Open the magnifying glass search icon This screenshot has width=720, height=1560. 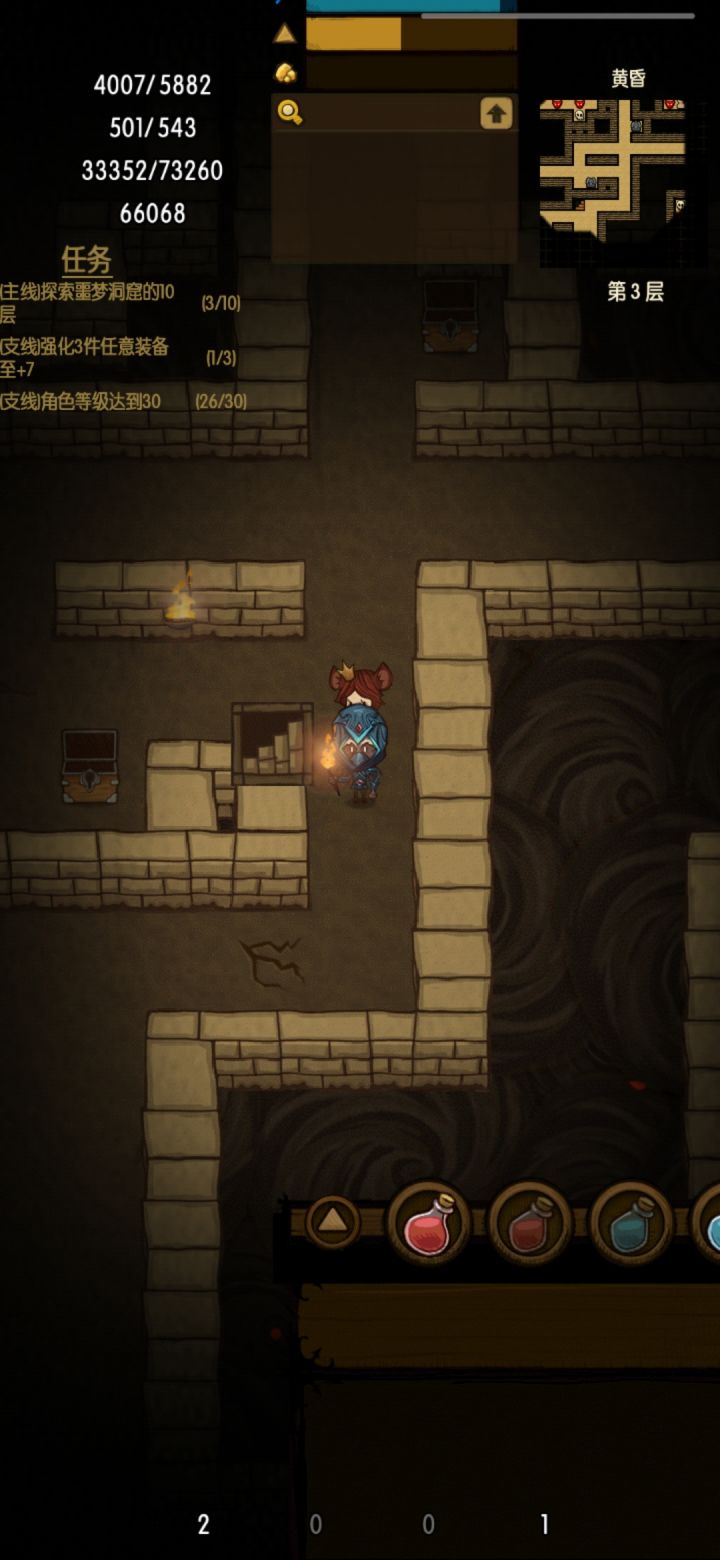(x=289, y=112)
